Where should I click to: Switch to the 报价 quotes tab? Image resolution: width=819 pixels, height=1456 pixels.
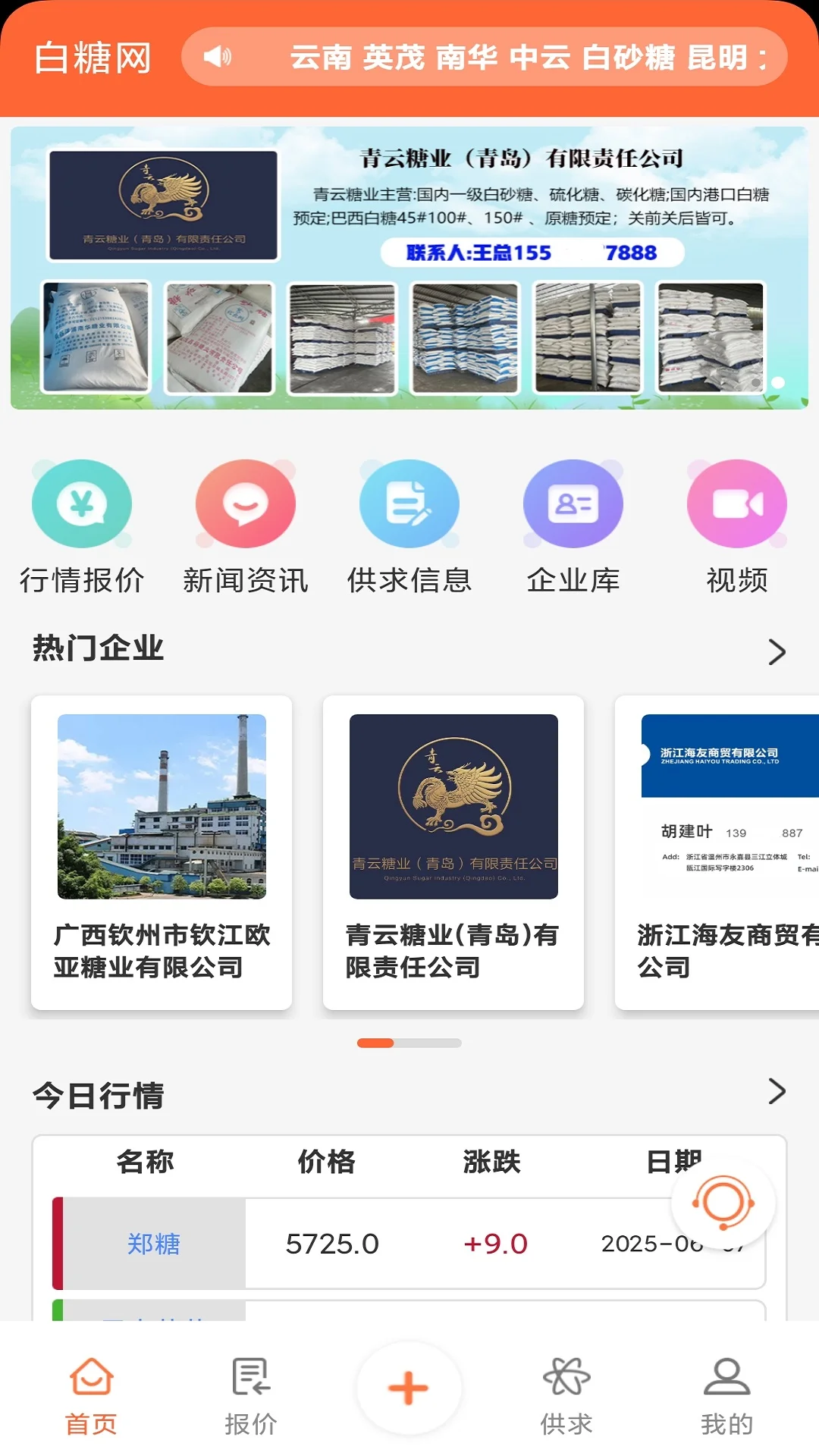coord(250,1389)
